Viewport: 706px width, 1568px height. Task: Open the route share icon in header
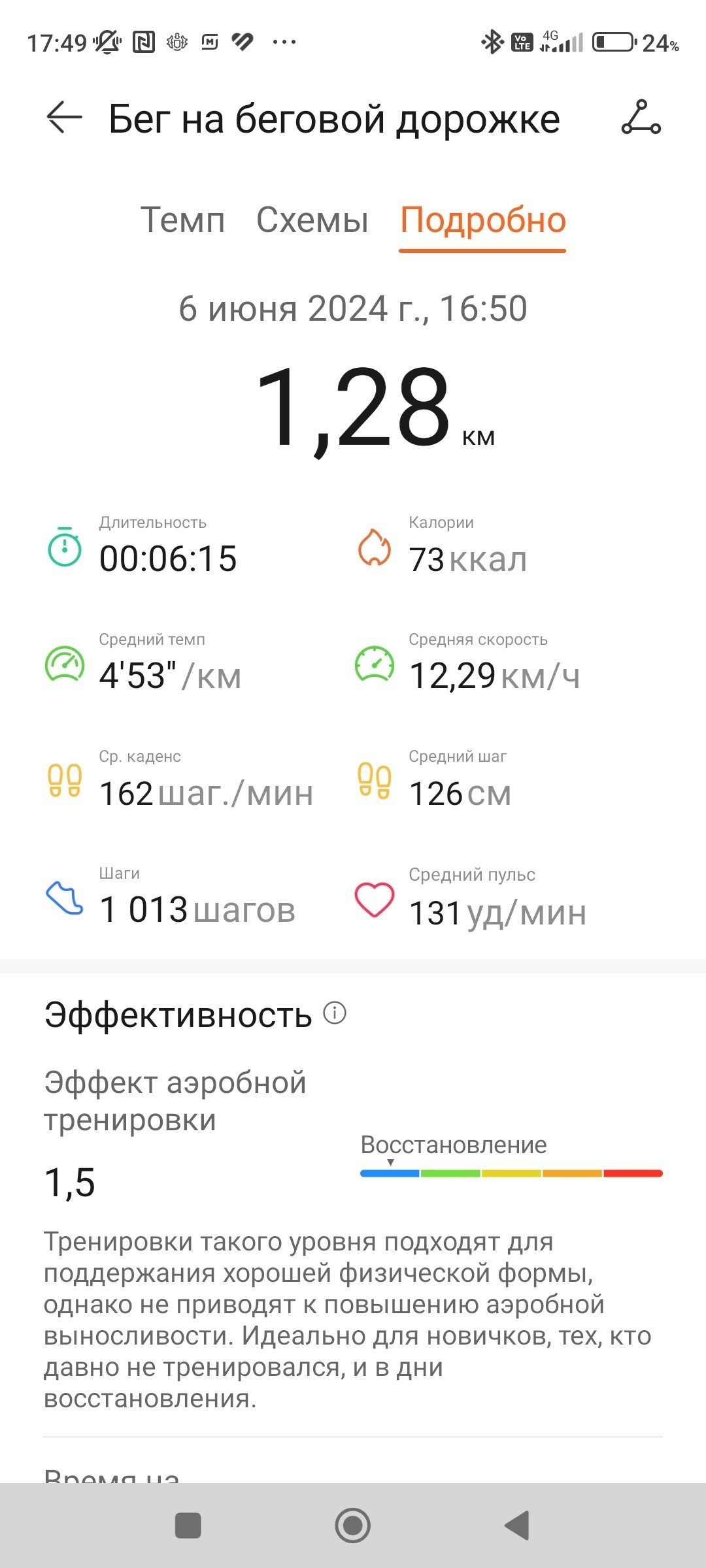pos(641,118)
